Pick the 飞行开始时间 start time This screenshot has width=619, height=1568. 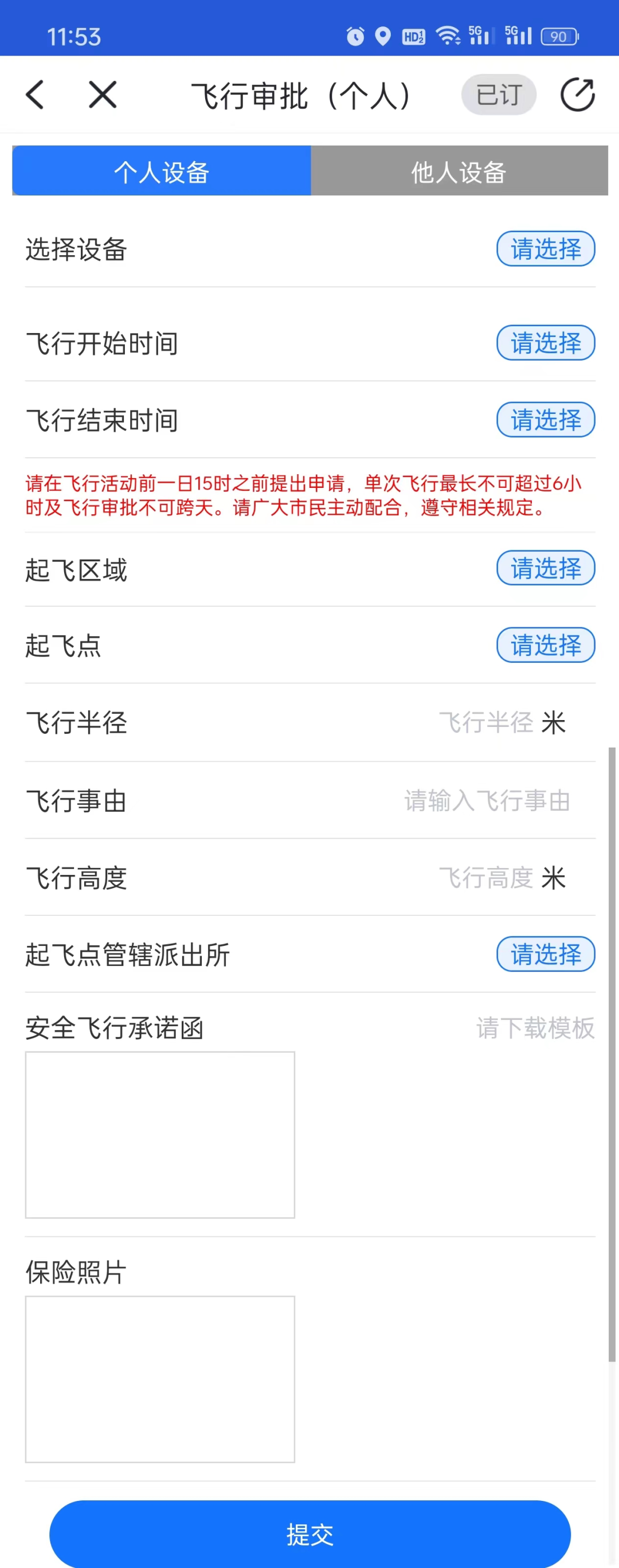point(546,343)
